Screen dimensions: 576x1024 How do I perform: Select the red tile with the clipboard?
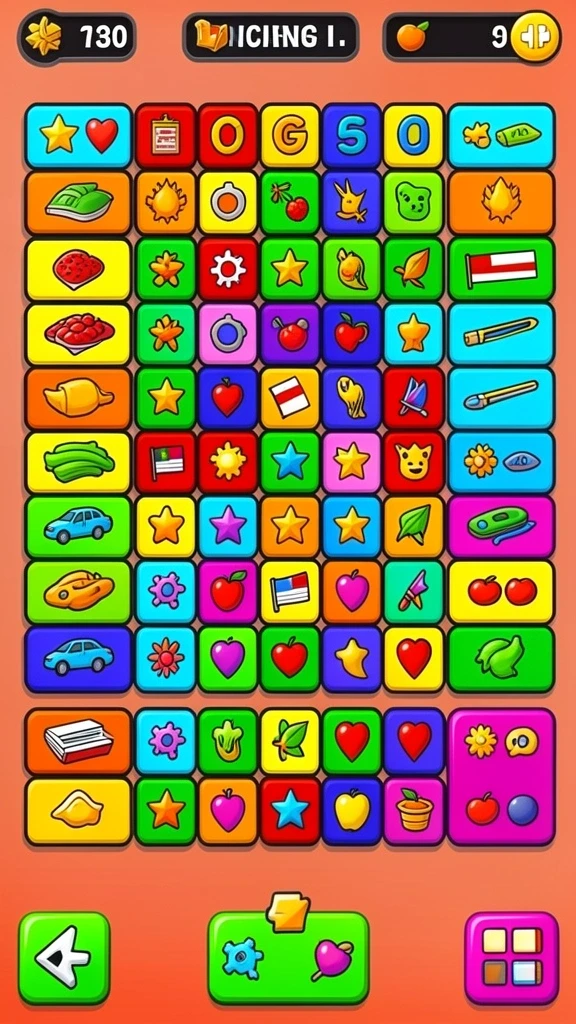coord(166,136)
